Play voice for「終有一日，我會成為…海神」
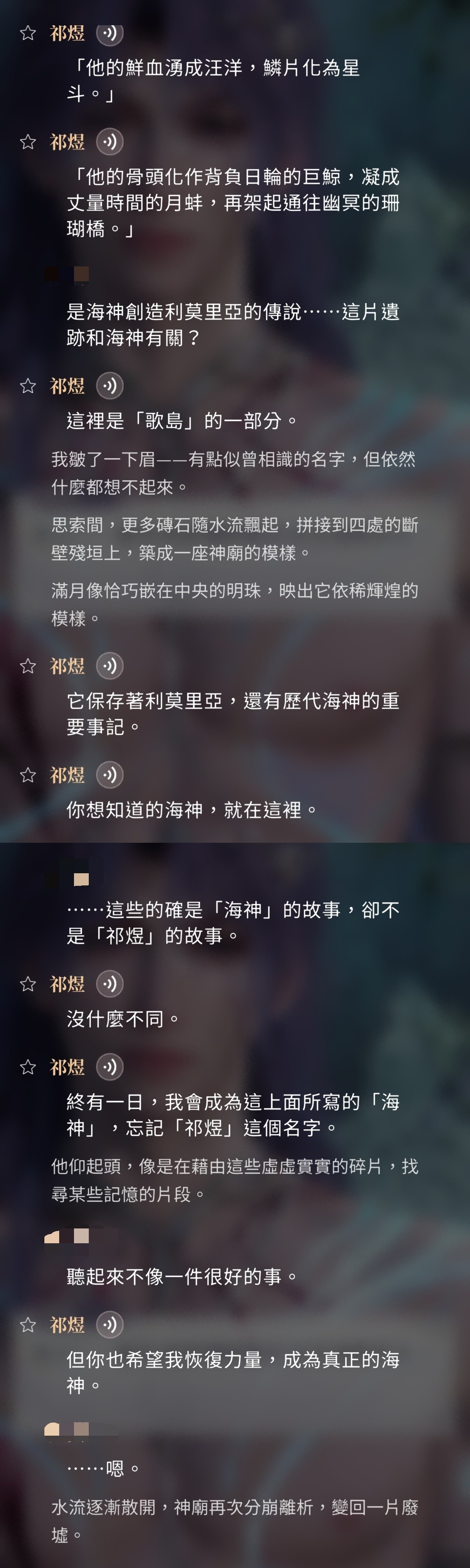The height and width of the screenshot is (1568, 470). click(x=110, y=1067)
